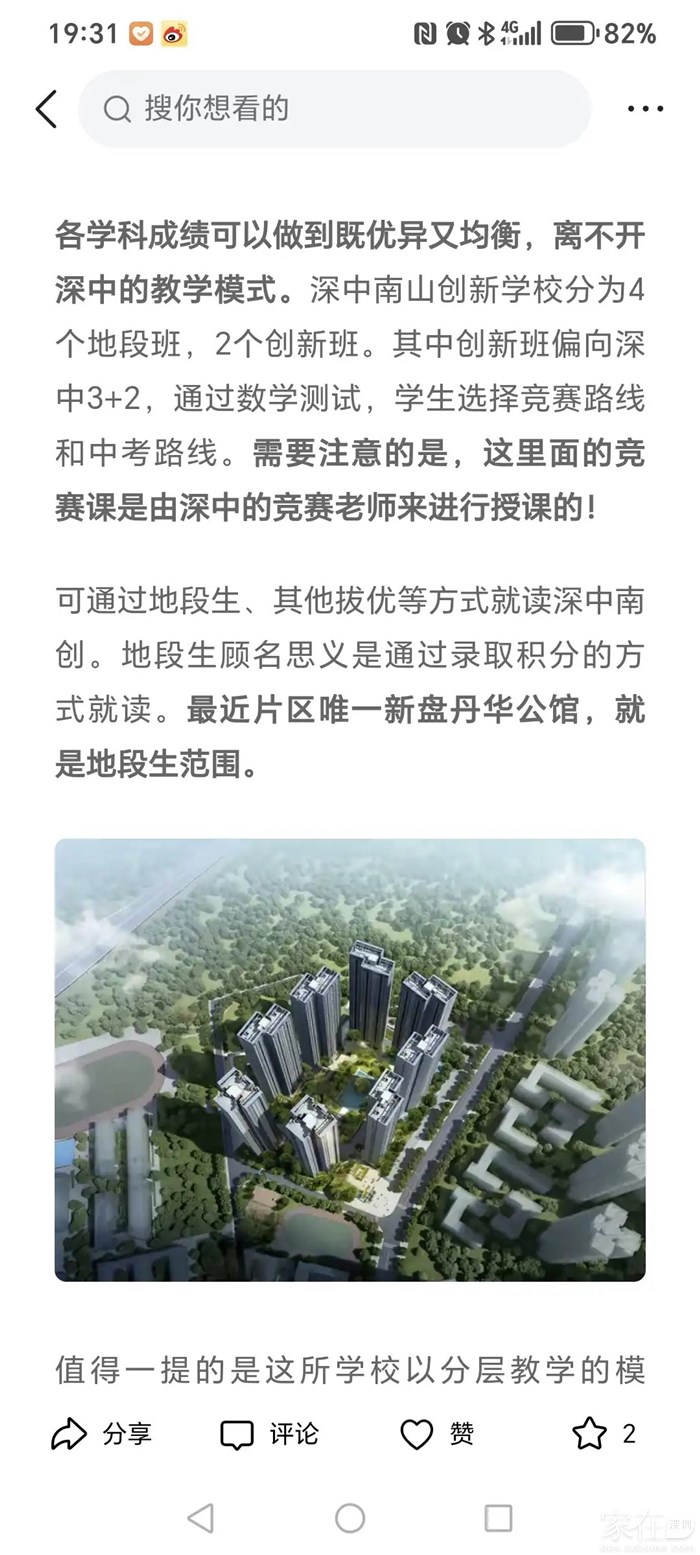Like the article with 赞
This screenshot has width=700, height=1555.
coord(437,1434)
